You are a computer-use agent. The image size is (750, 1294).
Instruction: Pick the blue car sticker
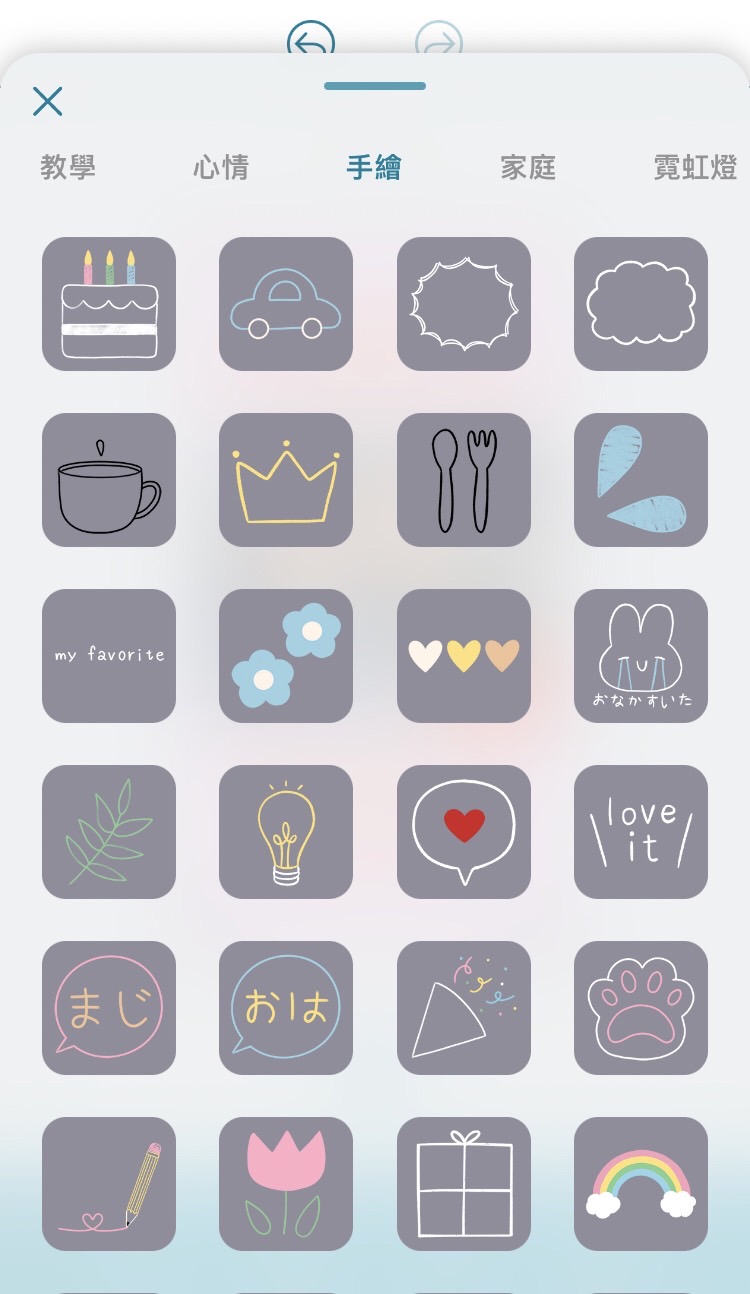click(x=286, y=304)
